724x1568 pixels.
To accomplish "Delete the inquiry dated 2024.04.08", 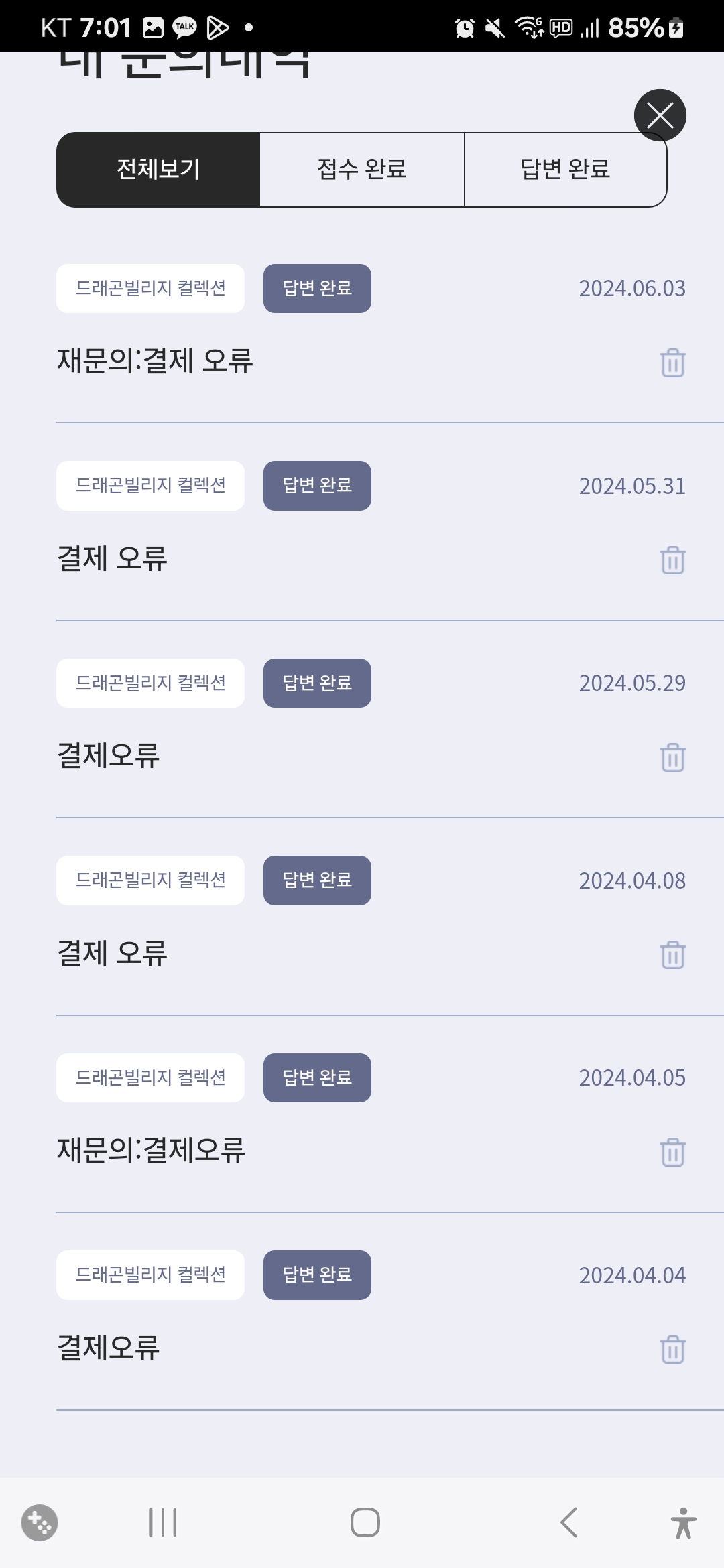I will pos(672,955).
